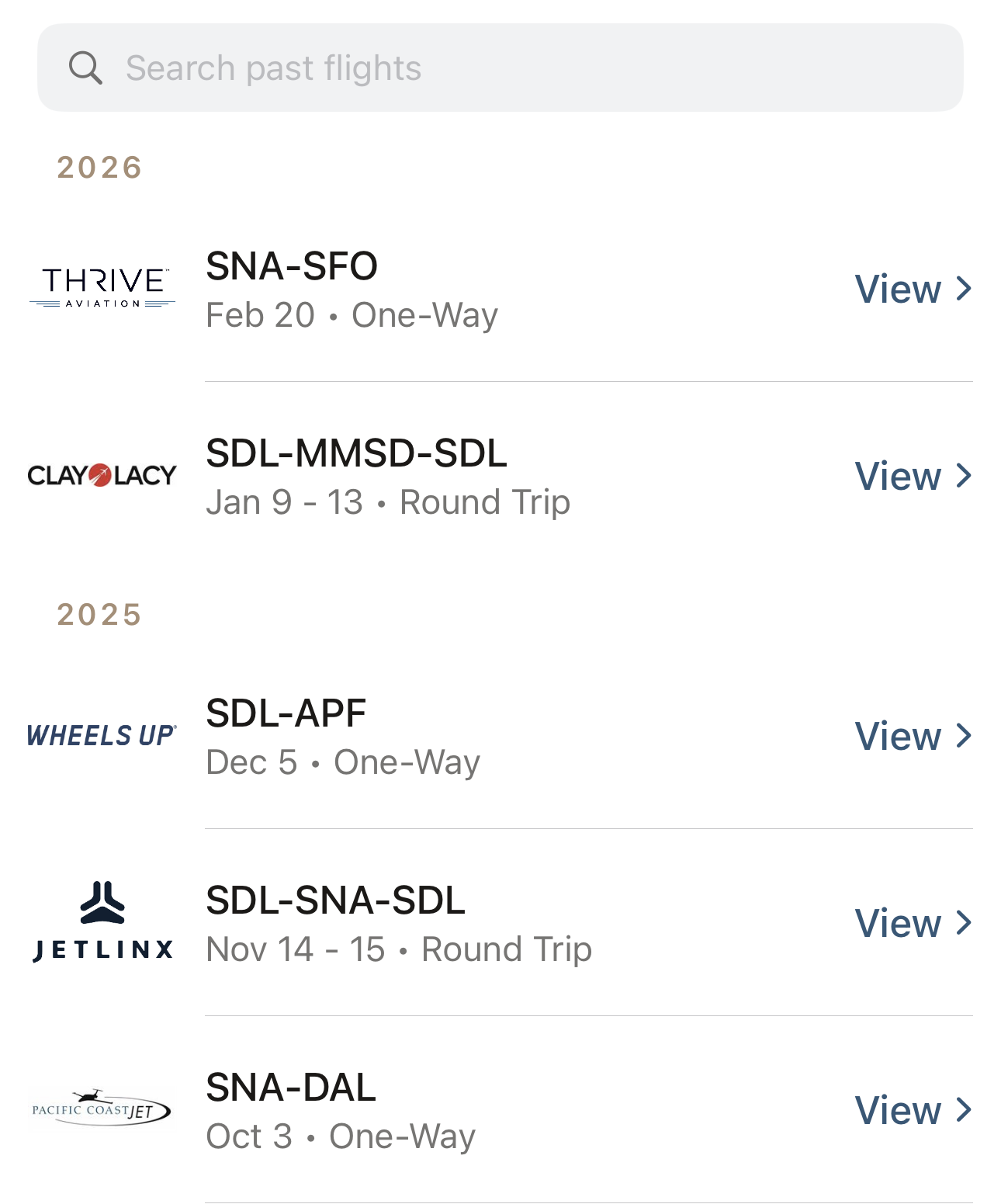Click the Oct 3 One-Way flight entry
Screen dimensions: 1001x1204
point(340,1136)
